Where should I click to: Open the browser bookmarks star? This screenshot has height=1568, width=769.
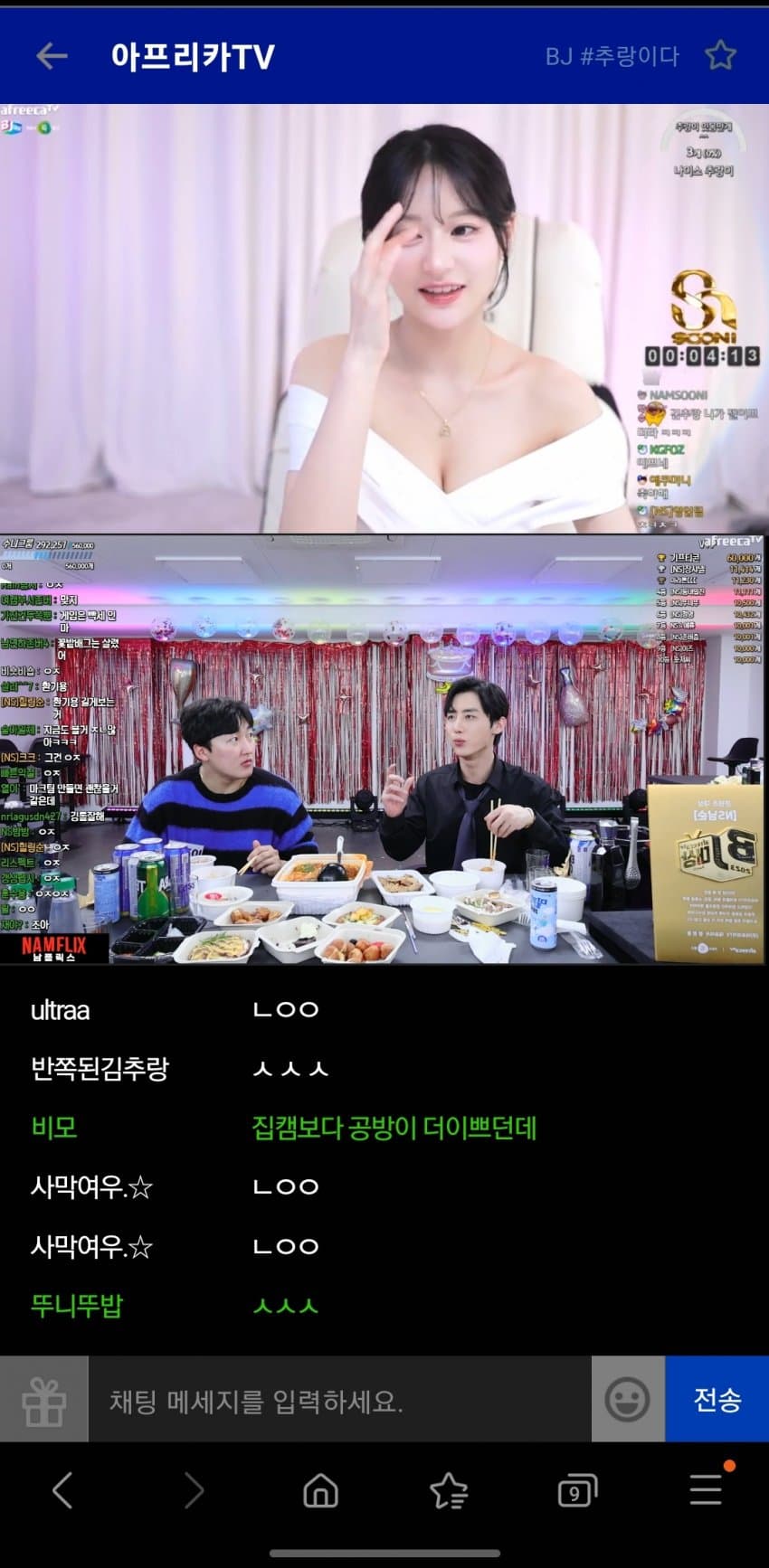click(x=449, y=1490)
